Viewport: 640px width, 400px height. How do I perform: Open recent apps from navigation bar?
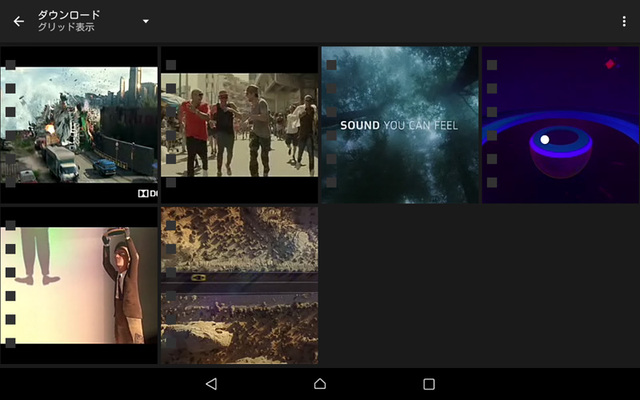[x=429, y=384]
